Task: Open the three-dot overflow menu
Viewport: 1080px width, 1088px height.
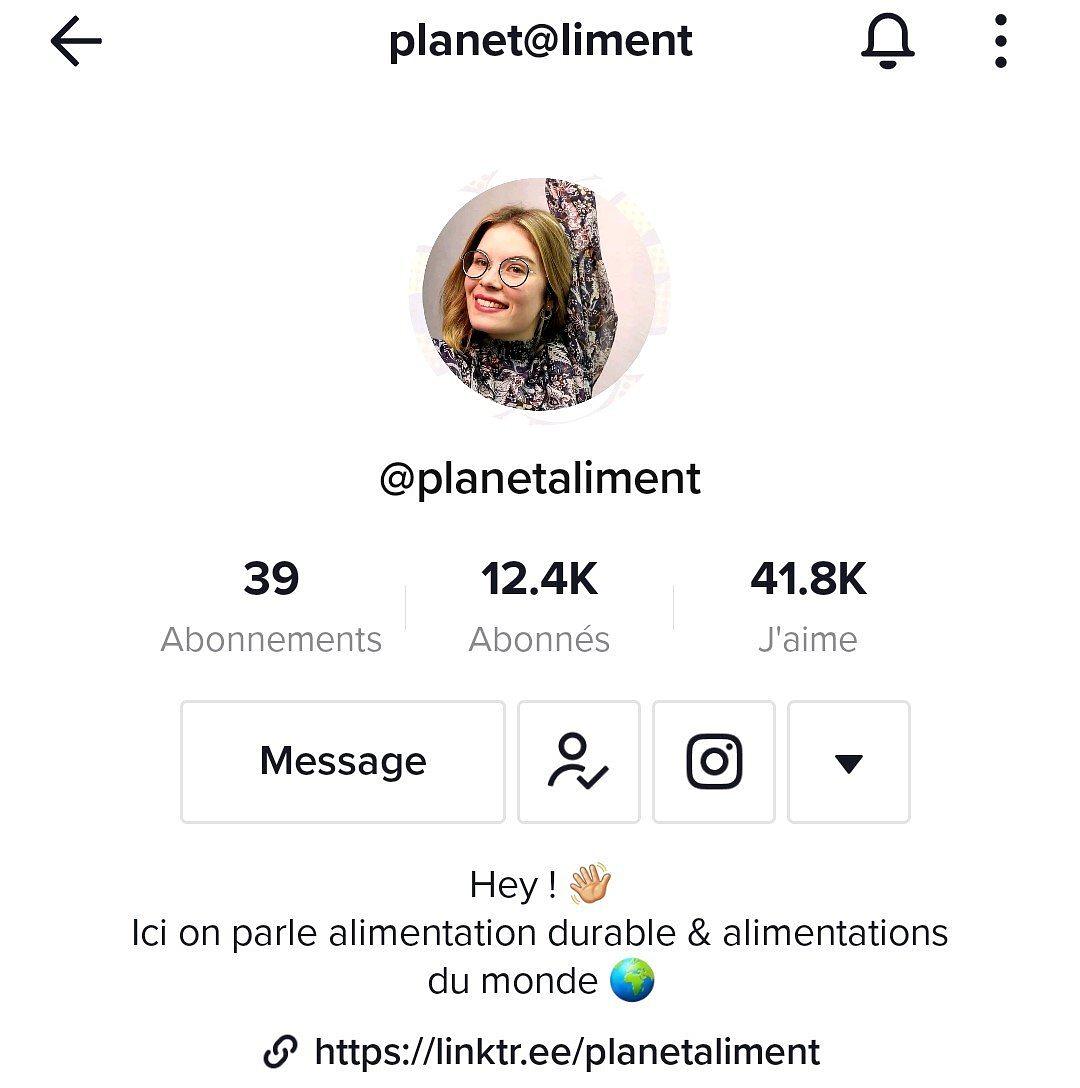Action: click(x=1000, y=42)
